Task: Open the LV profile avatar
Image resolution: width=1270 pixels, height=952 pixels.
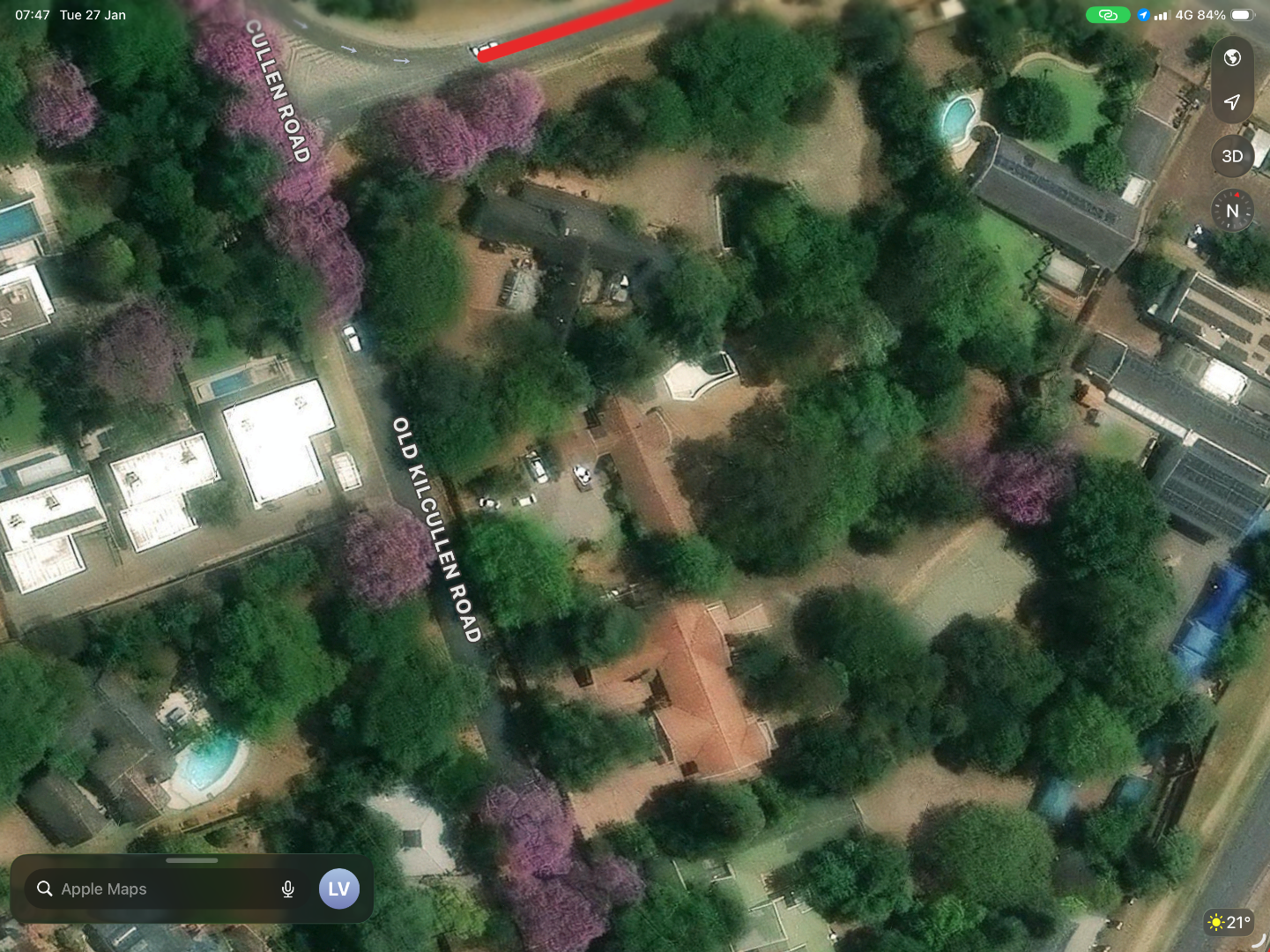Action: tap(339, 889)
